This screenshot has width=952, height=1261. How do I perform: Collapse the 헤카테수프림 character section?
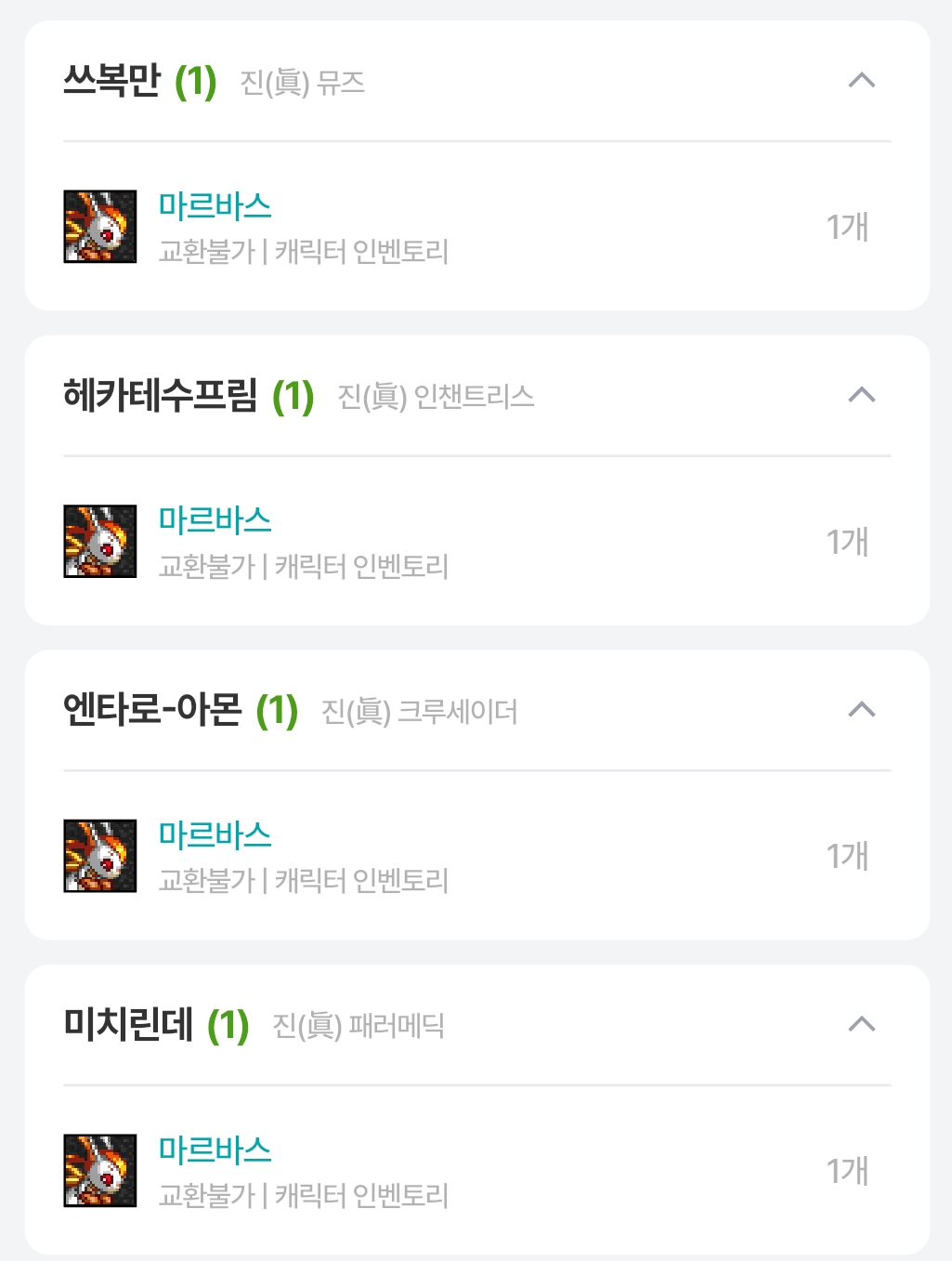pyautogui.click(x=862, y=395)
